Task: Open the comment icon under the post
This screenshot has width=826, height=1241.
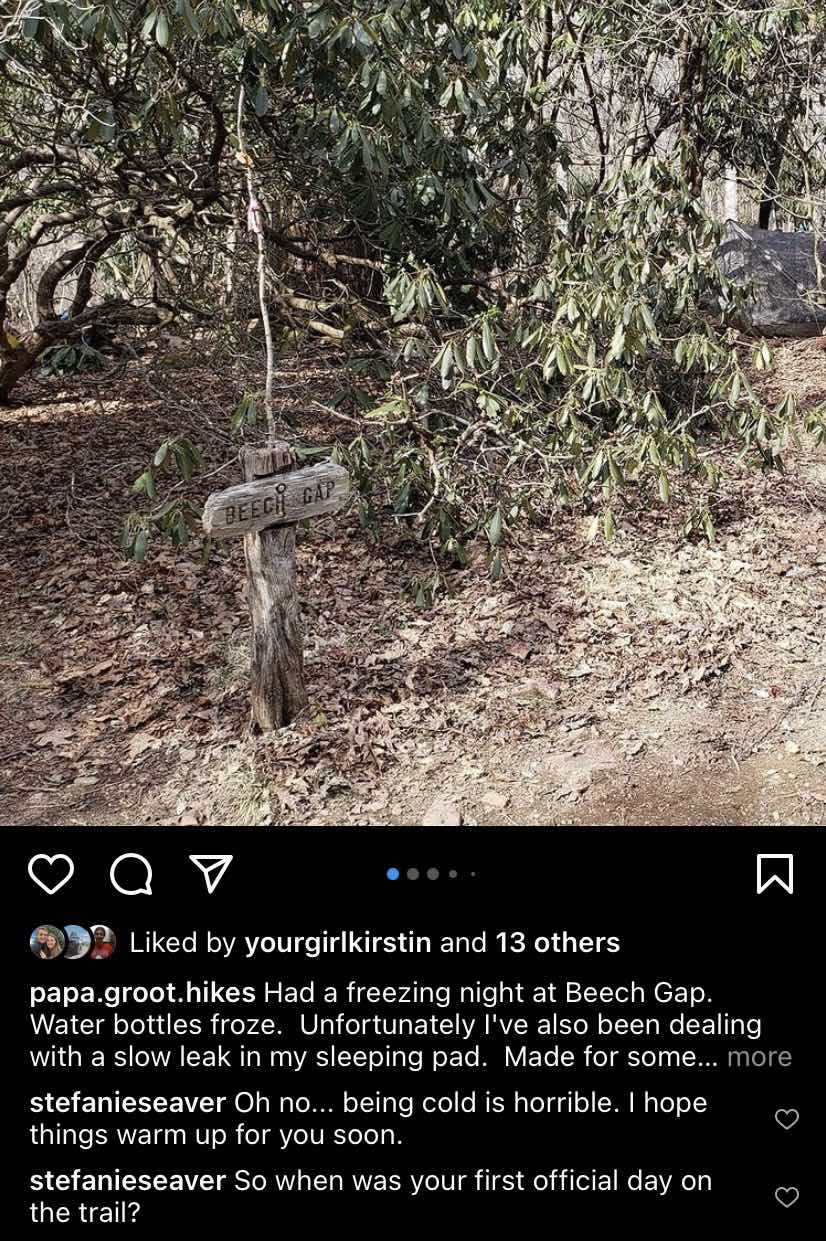Action: coord(131,874)
